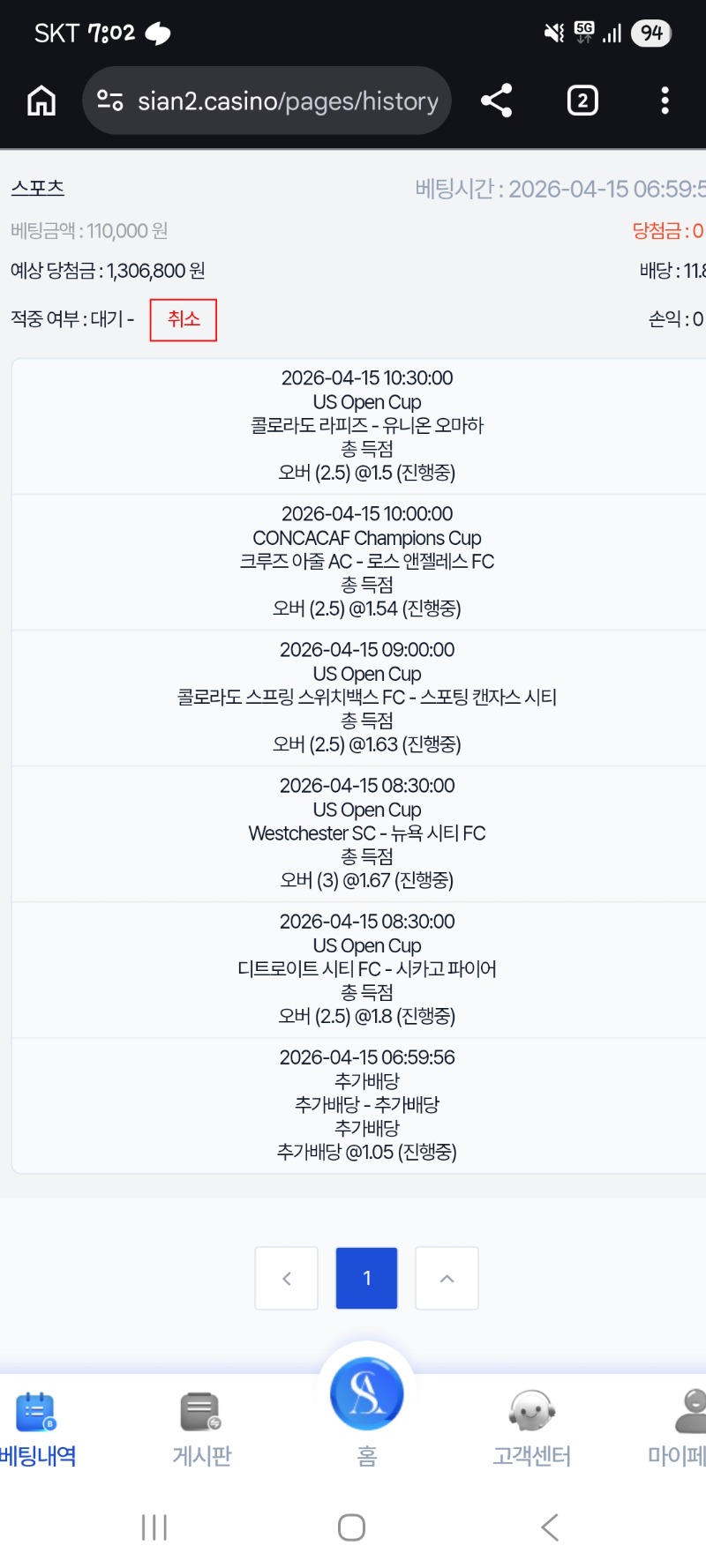Open the browser overflow menu
This screenshot has width=706, height=1568.
pyautogui.click(x=665, y=101)
